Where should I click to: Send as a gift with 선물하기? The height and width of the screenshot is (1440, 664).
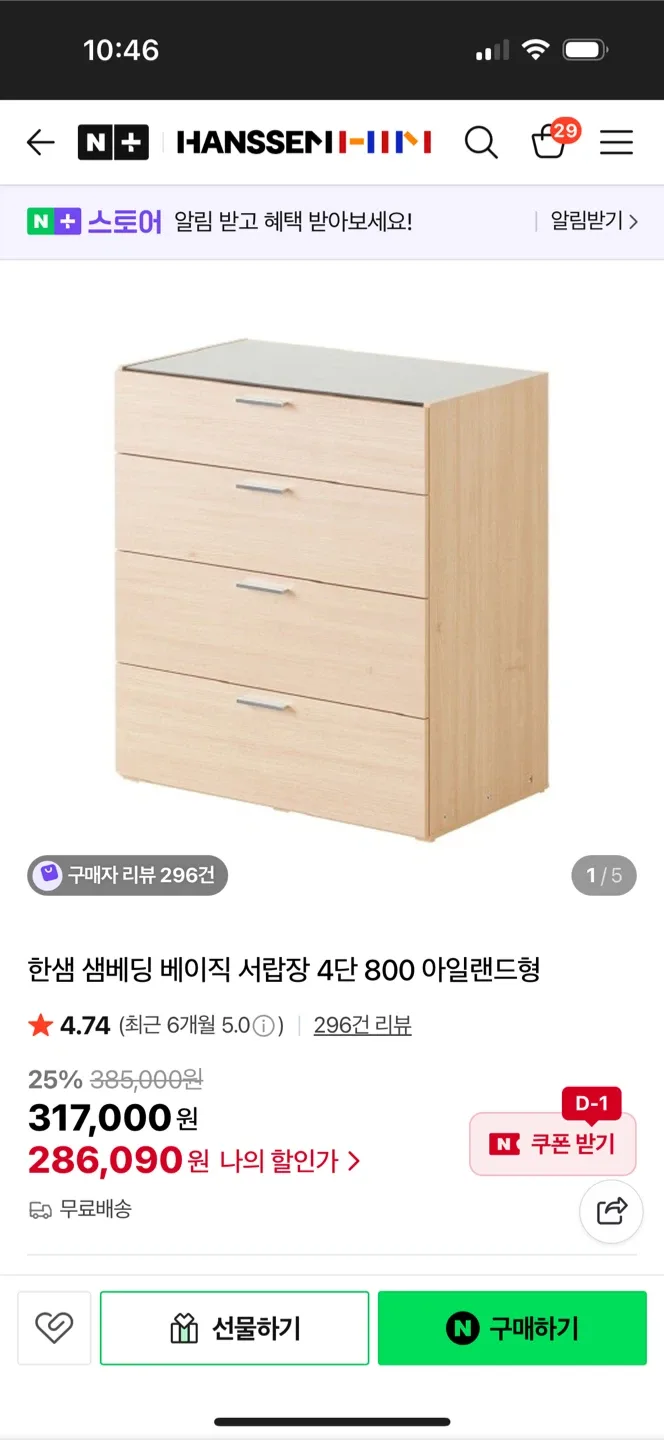(235, 1328)
